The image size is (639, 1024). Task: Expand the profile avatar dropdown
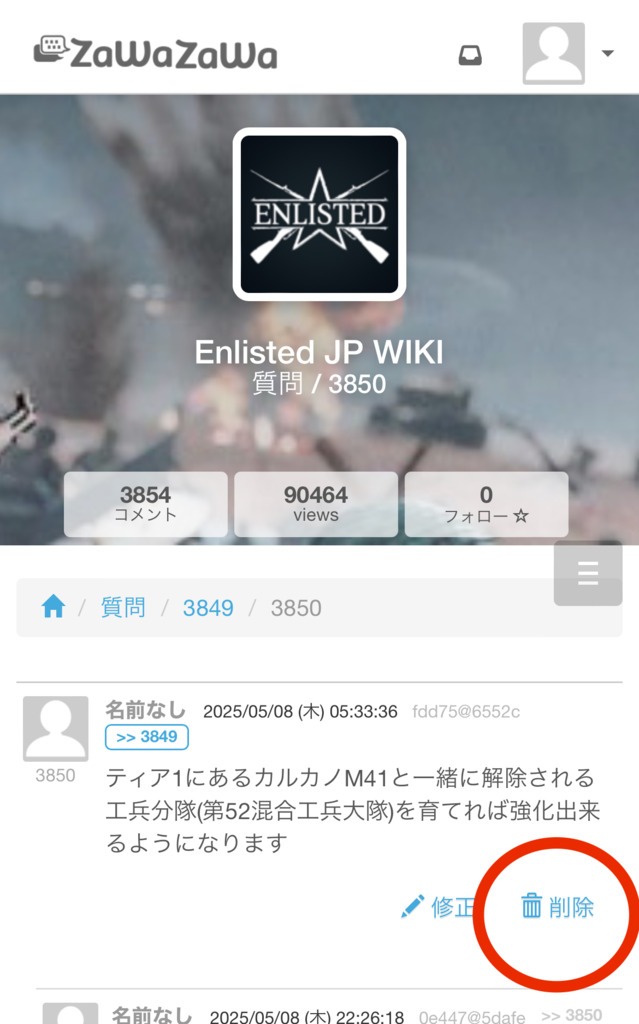(568, 54)
